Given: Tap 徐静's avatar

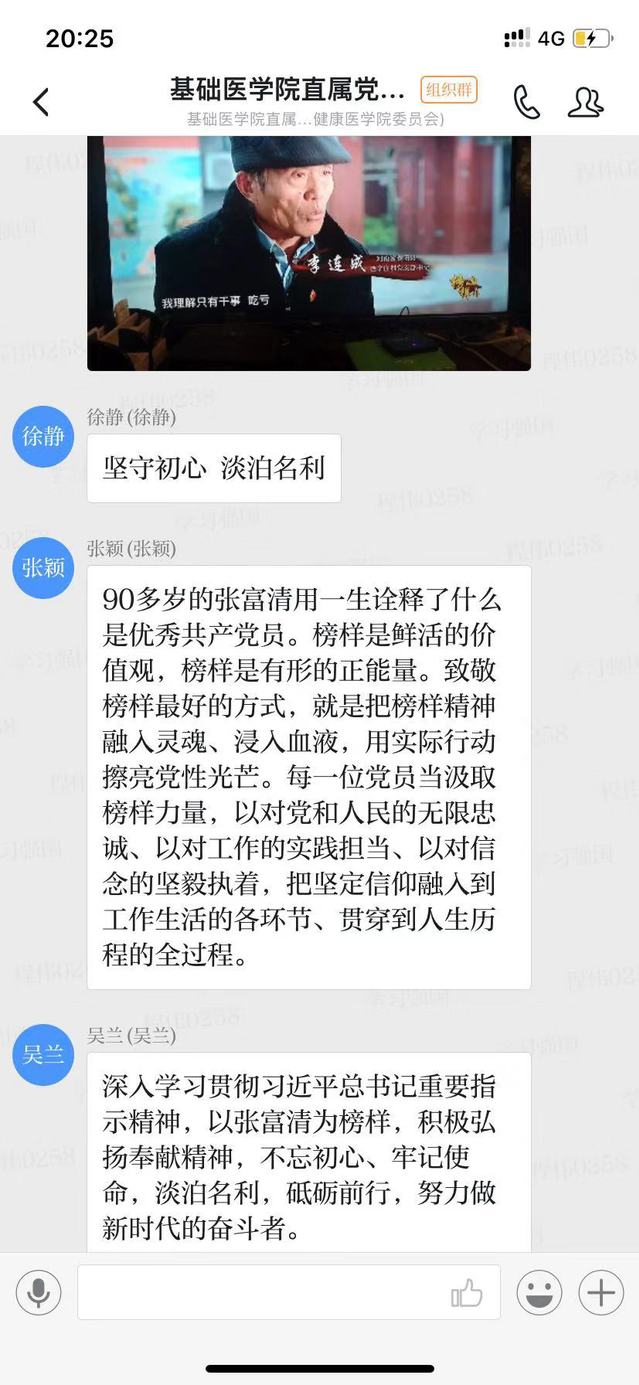Looking at the screenshot, I should 43,436.
